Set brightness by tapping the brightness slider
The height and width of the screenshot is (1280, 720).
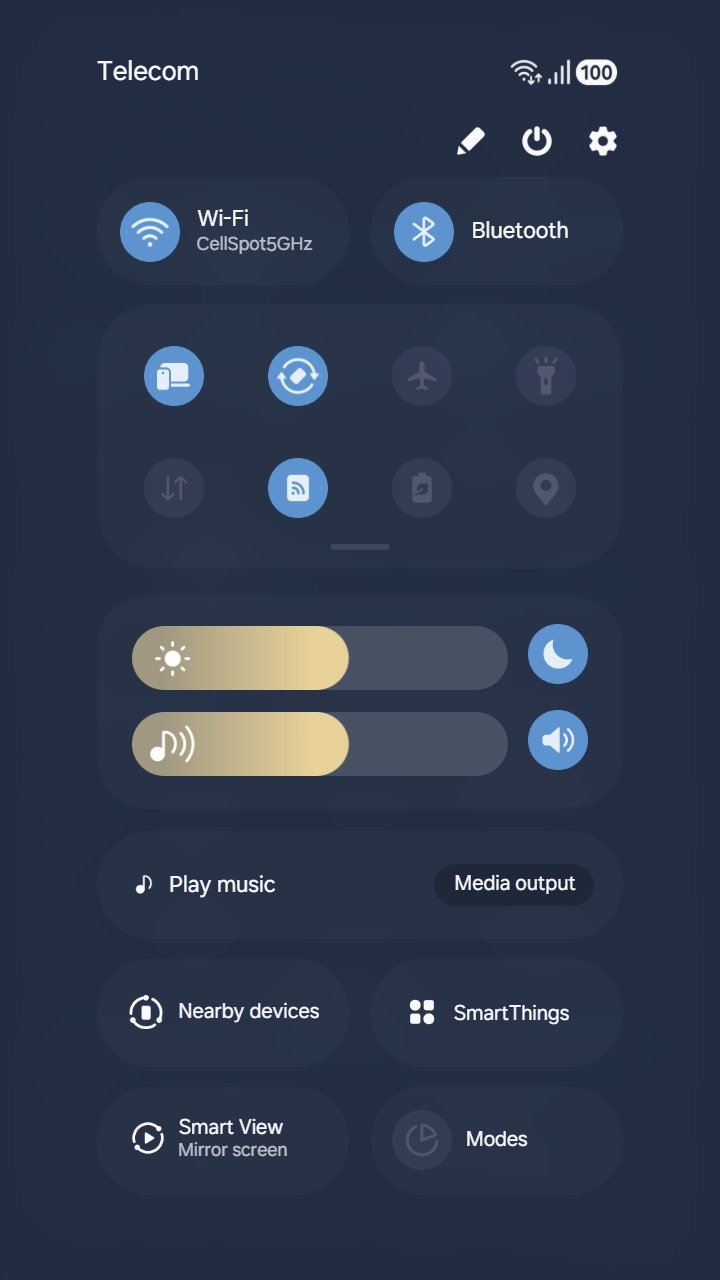click(x=320, y=658)
